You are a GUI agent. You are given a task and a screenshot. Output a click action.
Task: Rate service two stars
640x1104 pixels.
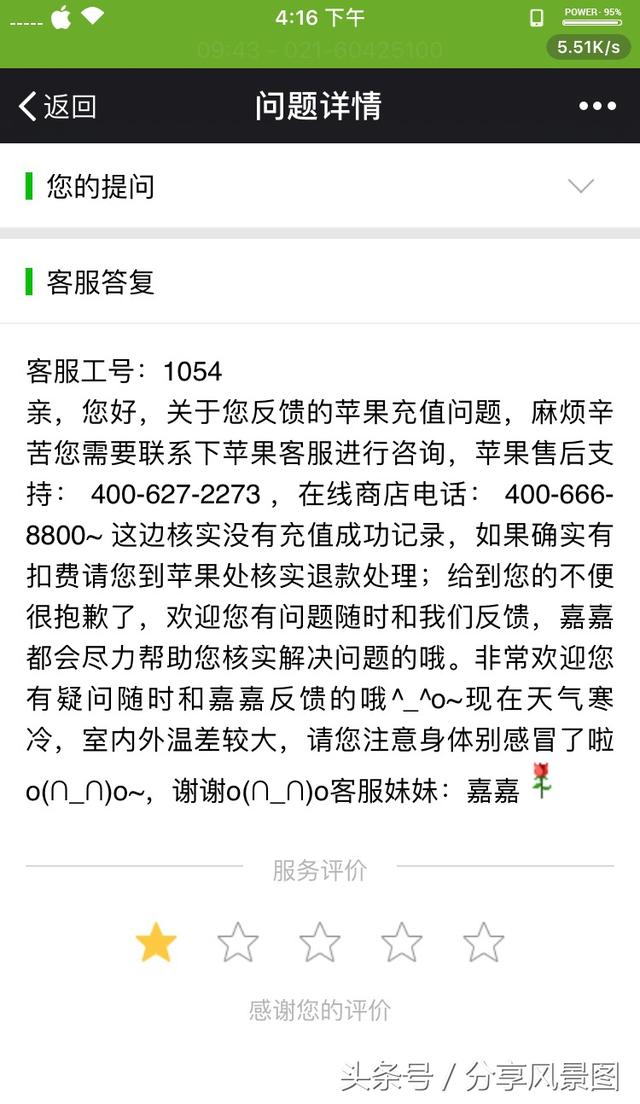(x=237, y=942)
